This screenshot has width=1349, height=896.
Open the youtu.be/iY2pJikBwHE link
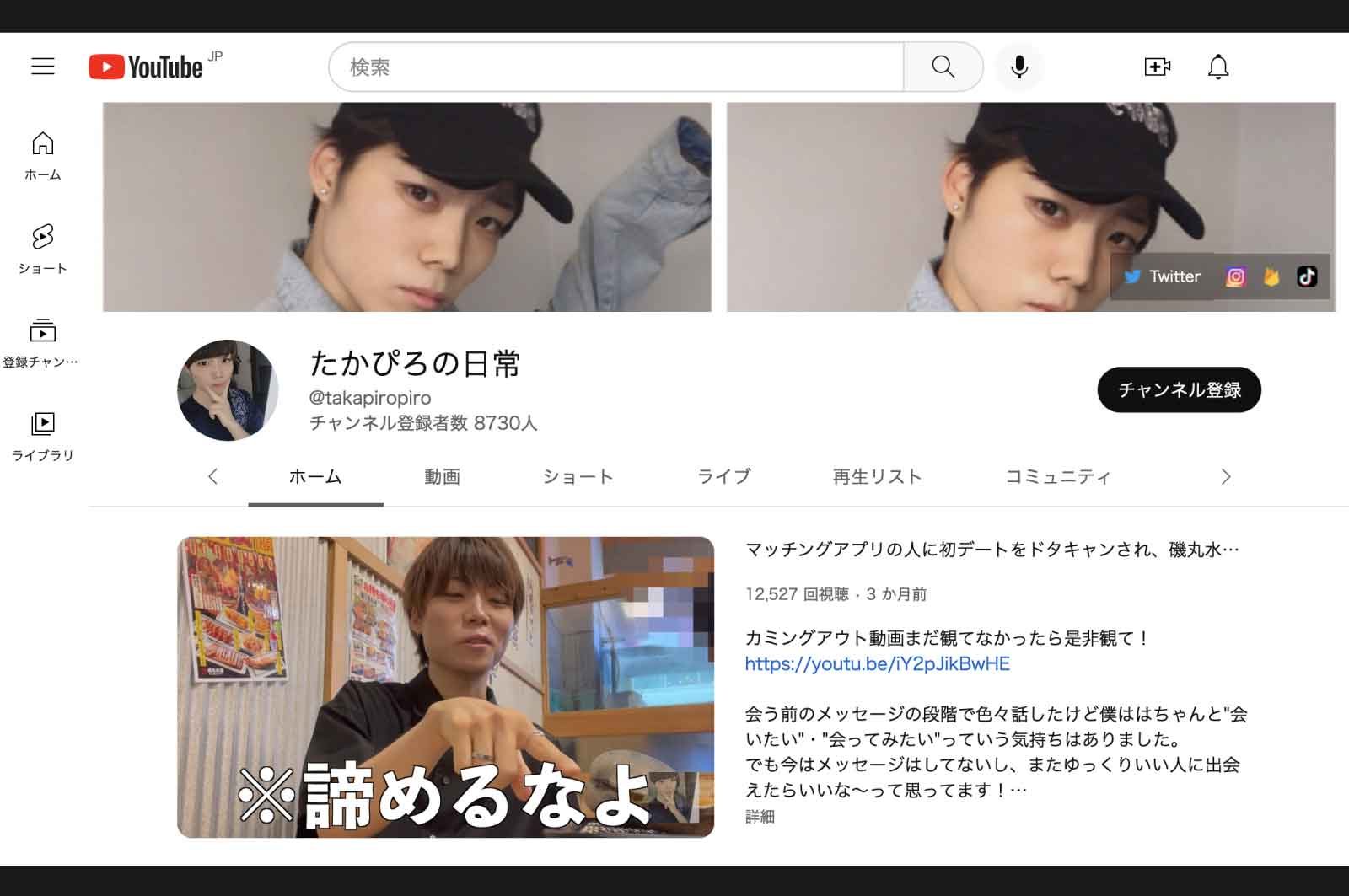pyautogui.click(x=877, y=664)
